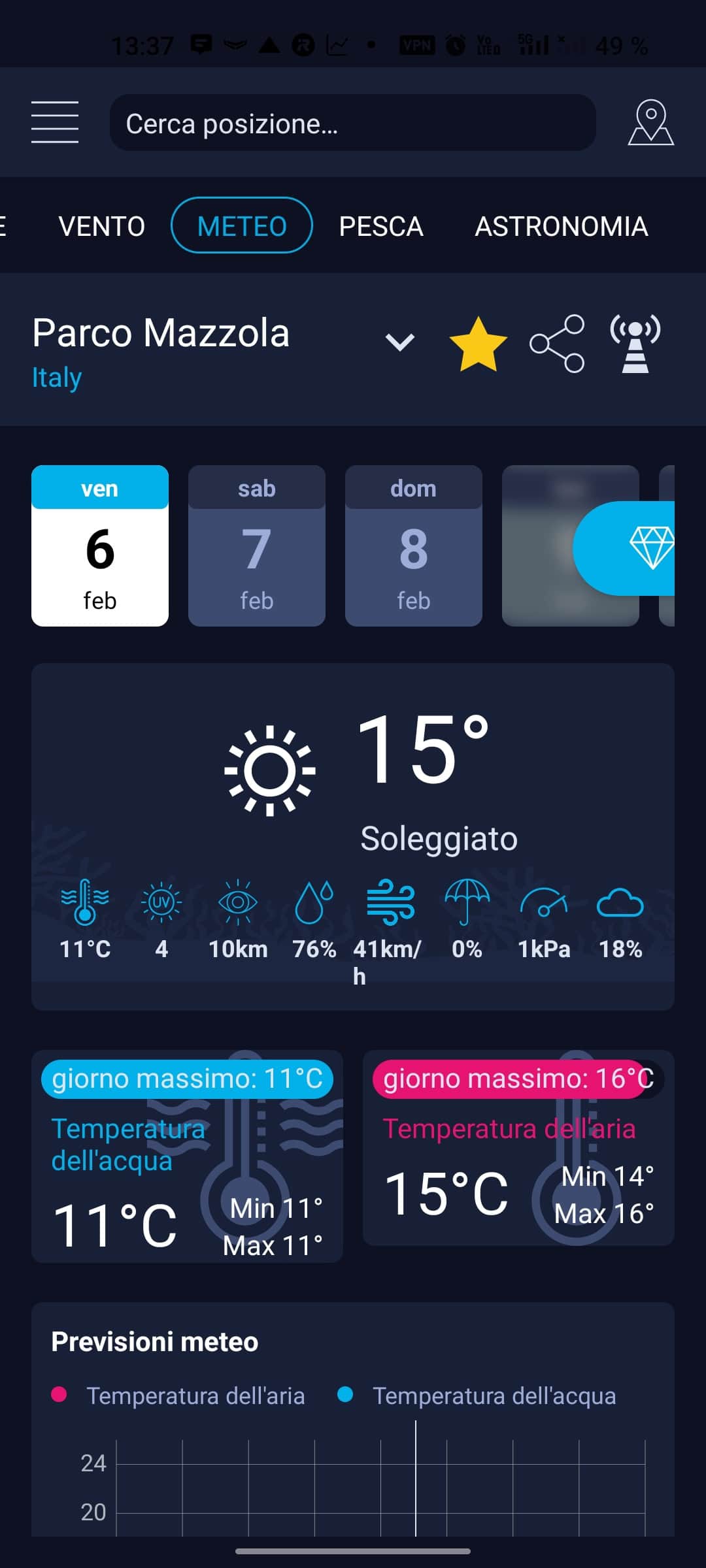
Task: Click the sunny weather icon
Action: pos(268,771)
